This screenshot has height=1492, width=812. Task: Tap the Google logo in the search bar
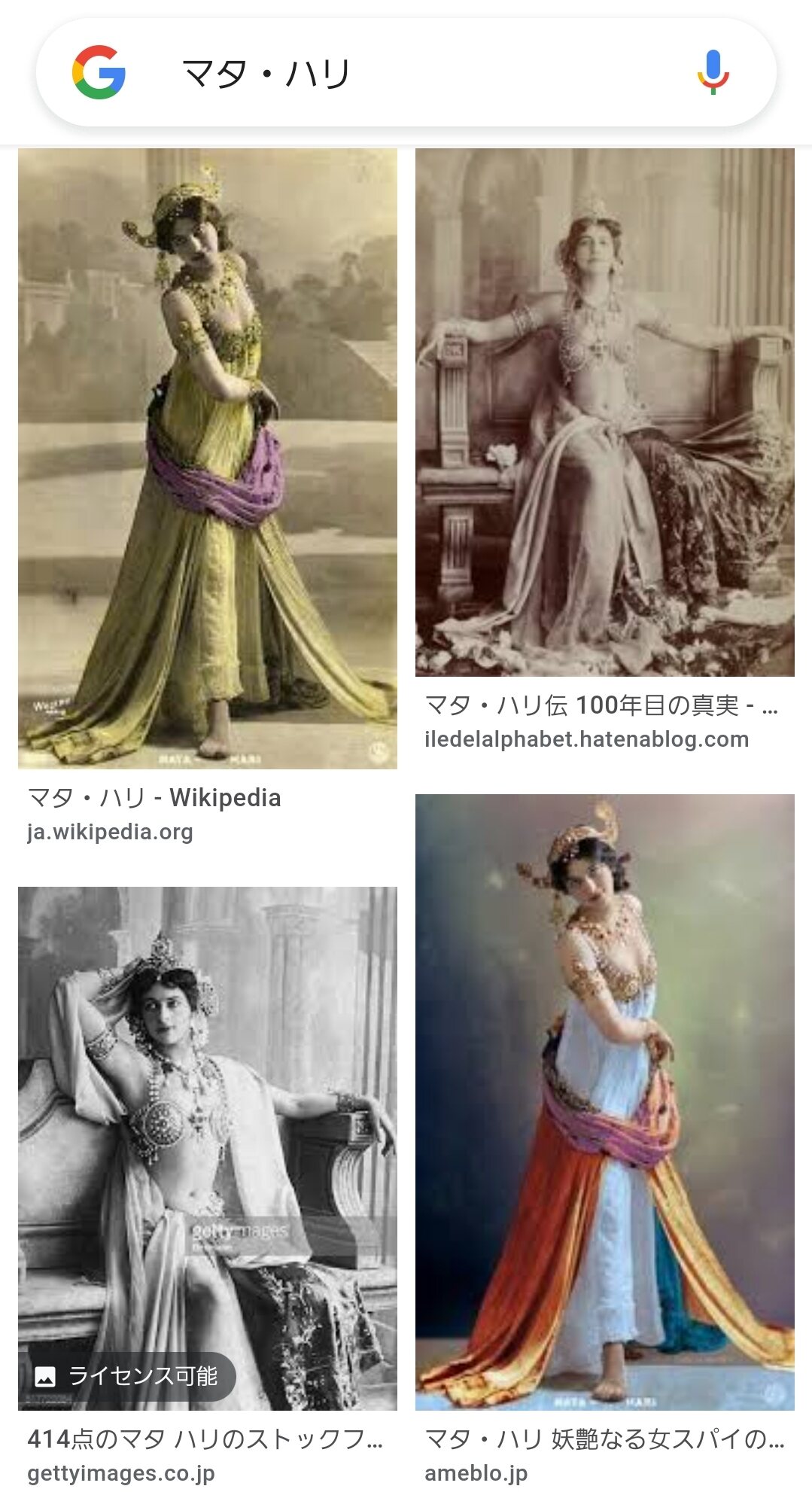[99, 73]
